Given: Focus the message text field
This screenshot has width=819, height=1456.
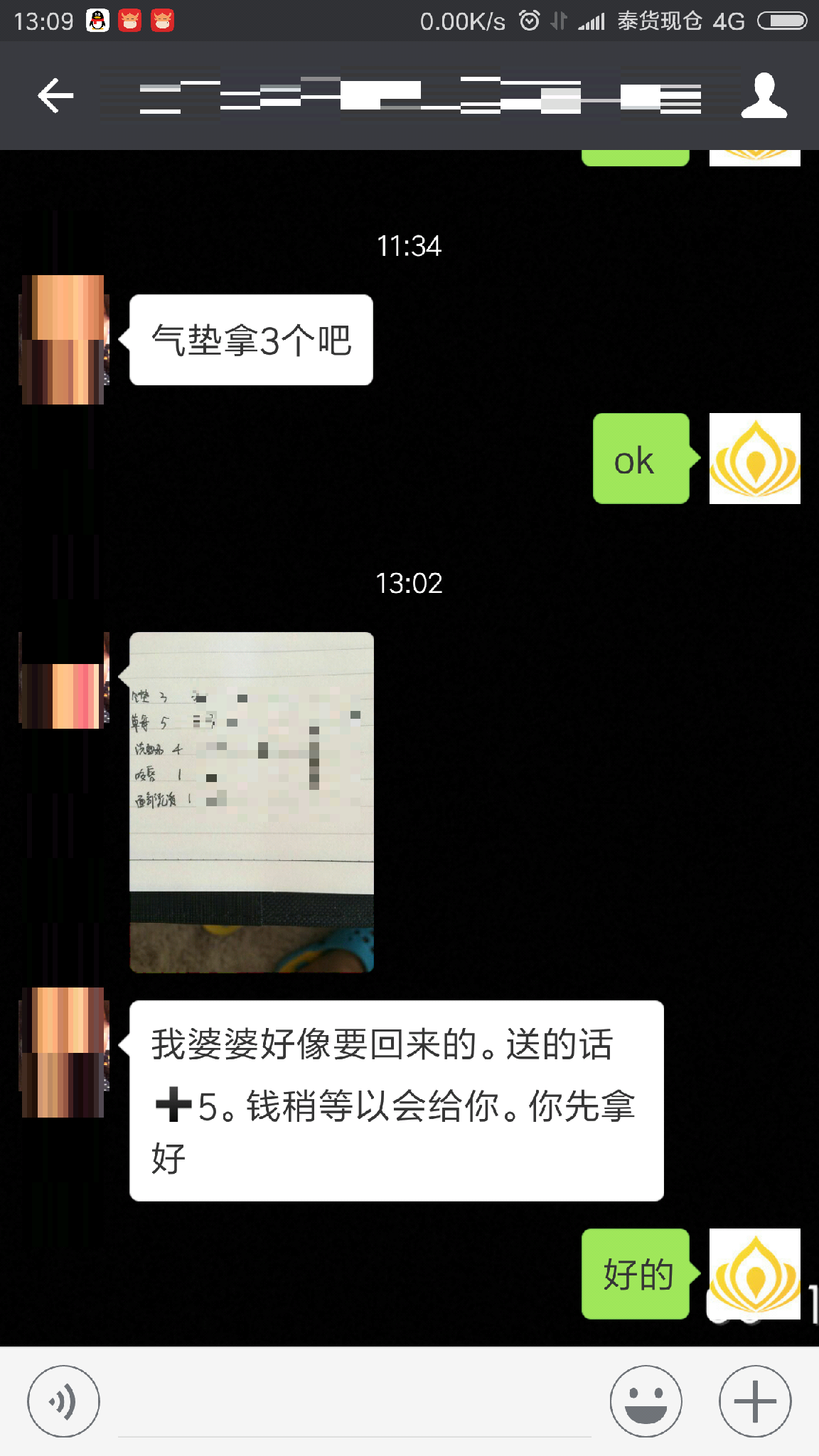Looking at the screenshot, I should [x=354, y=1404].
